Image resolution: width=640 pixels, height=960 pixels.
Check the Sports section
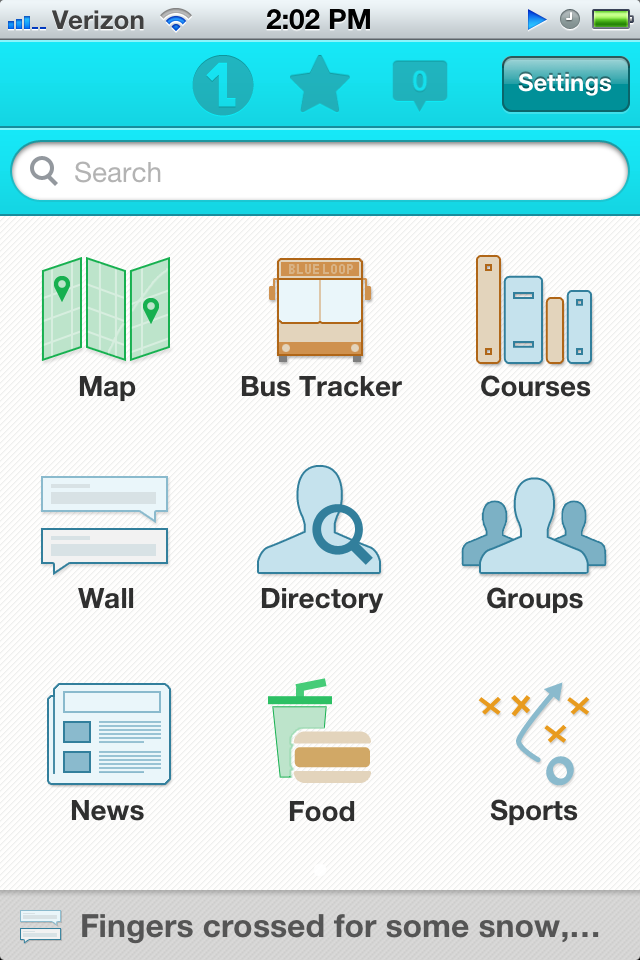pyautogui.click(x=534, y=752)
